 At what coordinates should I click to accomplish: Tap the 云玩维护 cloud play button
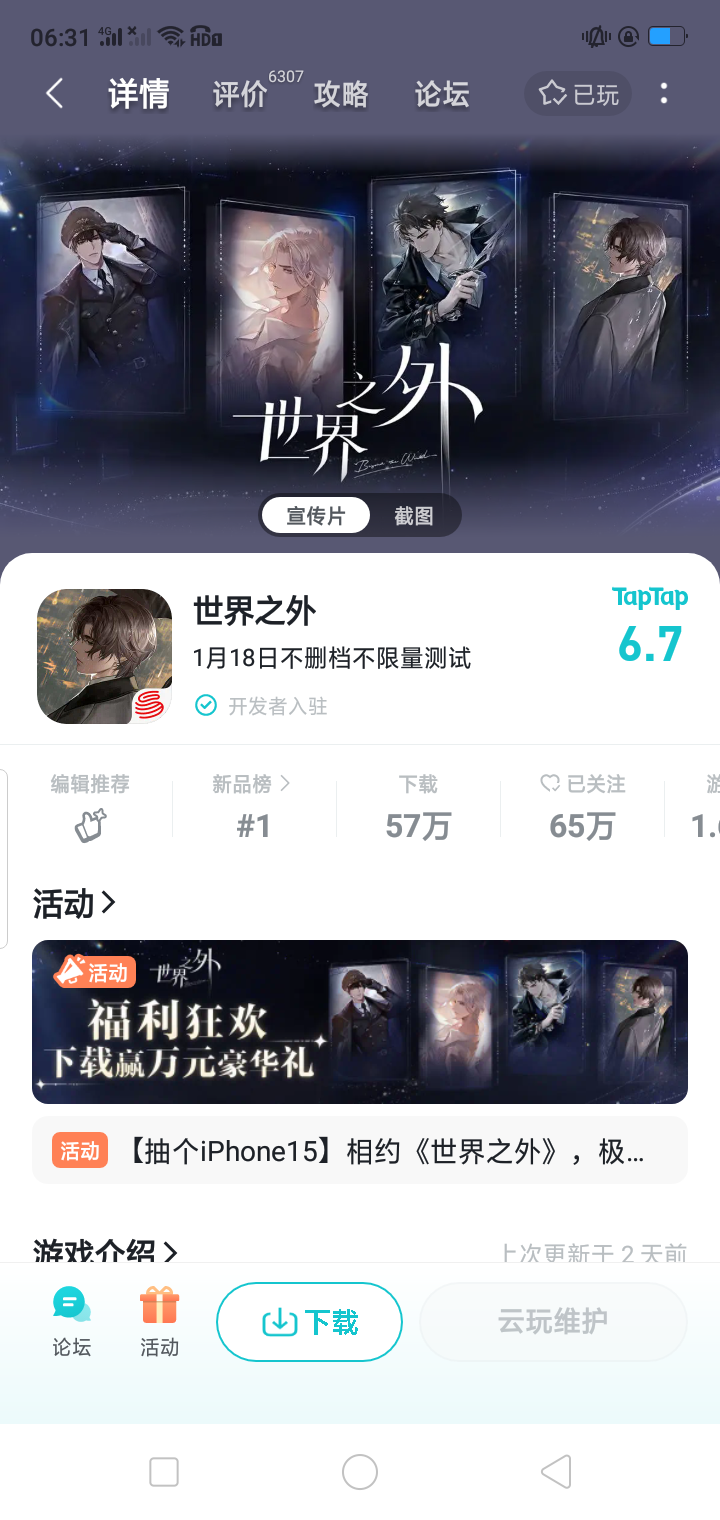pos(552,1321)
